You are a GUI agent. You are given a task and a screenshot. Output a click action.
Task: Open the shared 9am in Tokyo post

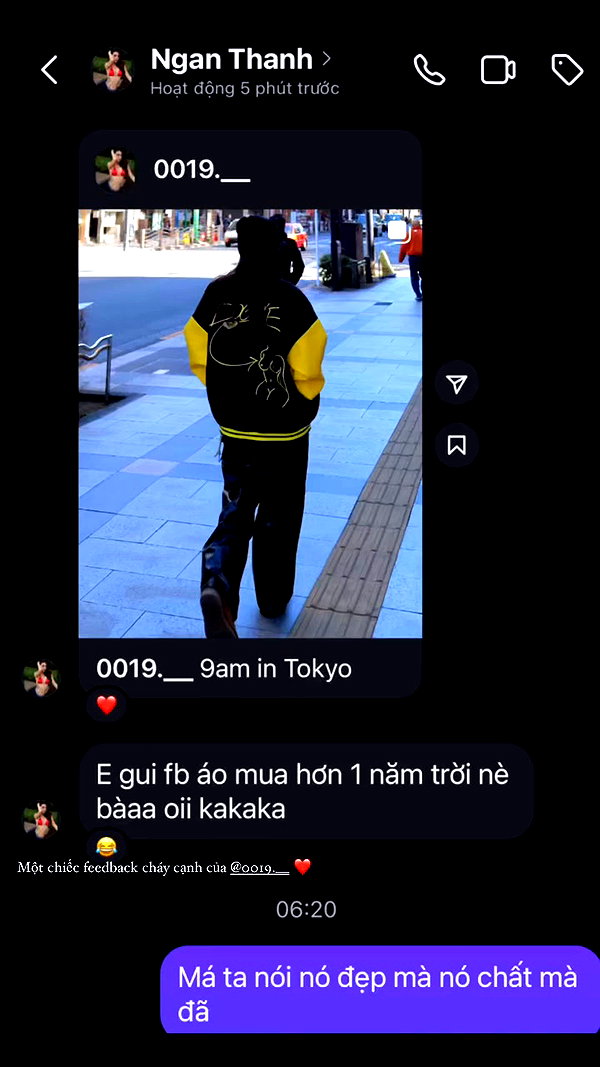click(x=250, y=423)
